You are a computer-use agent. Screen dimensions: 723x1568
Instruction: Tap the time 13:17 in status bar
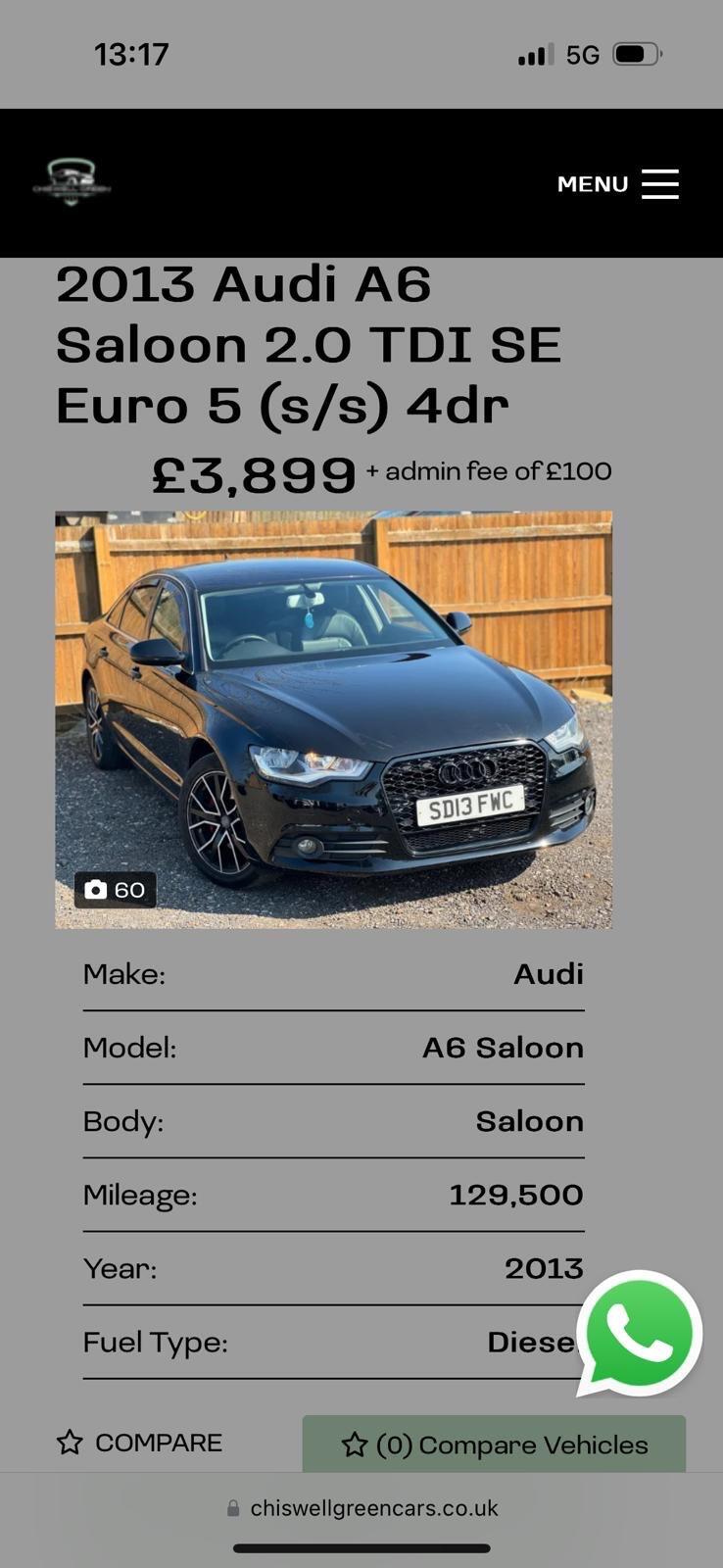click(132, 54)
